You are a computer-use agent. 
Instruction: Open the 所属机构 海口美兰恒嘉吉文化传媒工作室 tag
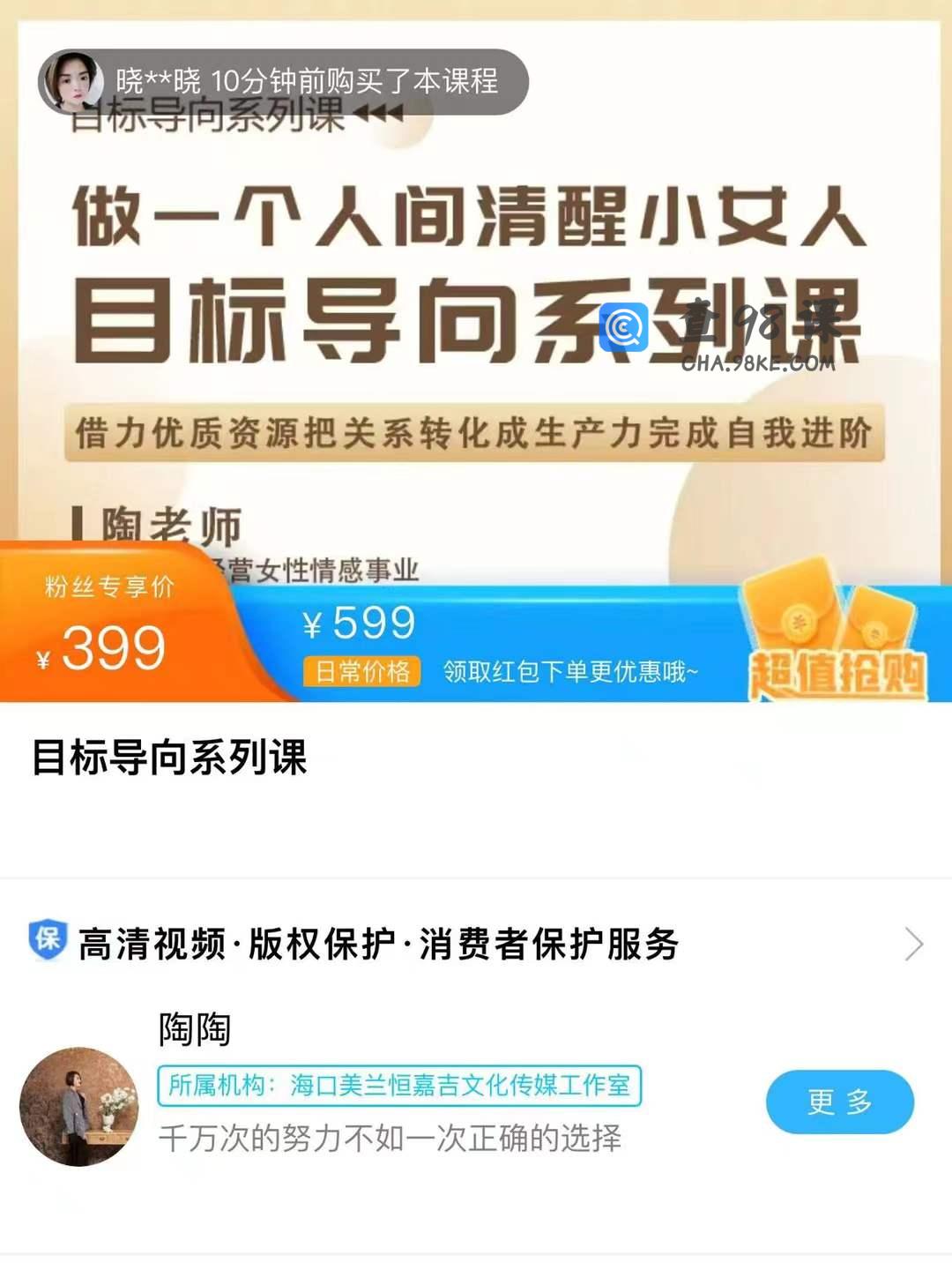(x=398, y=1086)
